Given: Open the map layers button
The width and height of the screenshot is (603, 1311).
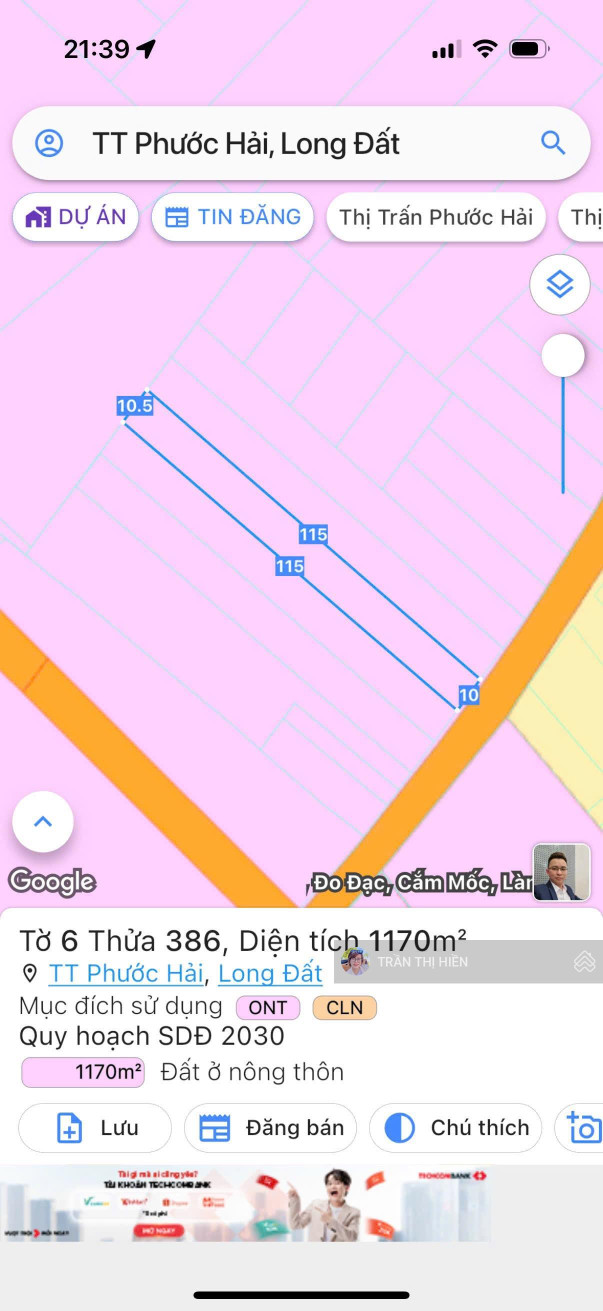Looking at the screenshot, I should coord(560,285).
